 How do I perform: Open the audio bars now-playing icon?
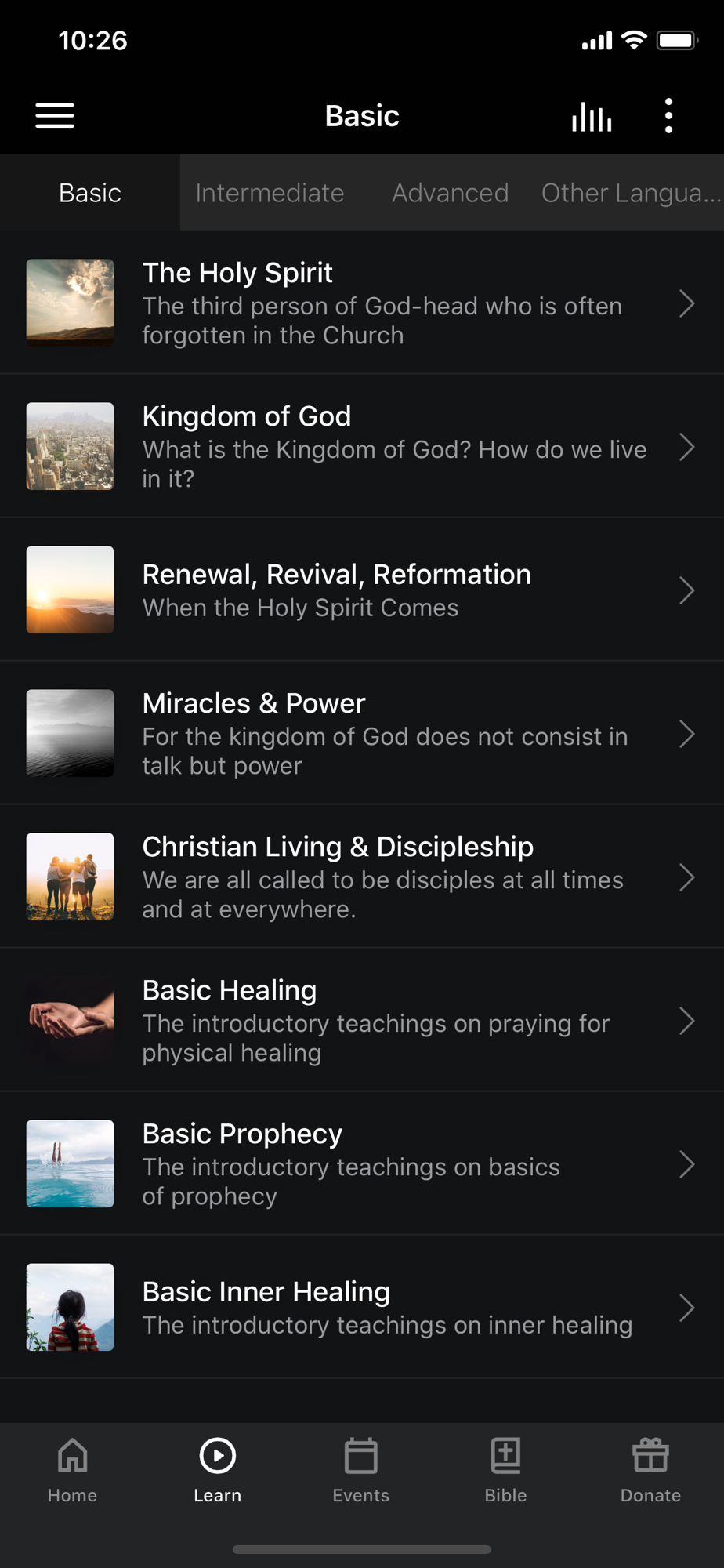[592, 117]
